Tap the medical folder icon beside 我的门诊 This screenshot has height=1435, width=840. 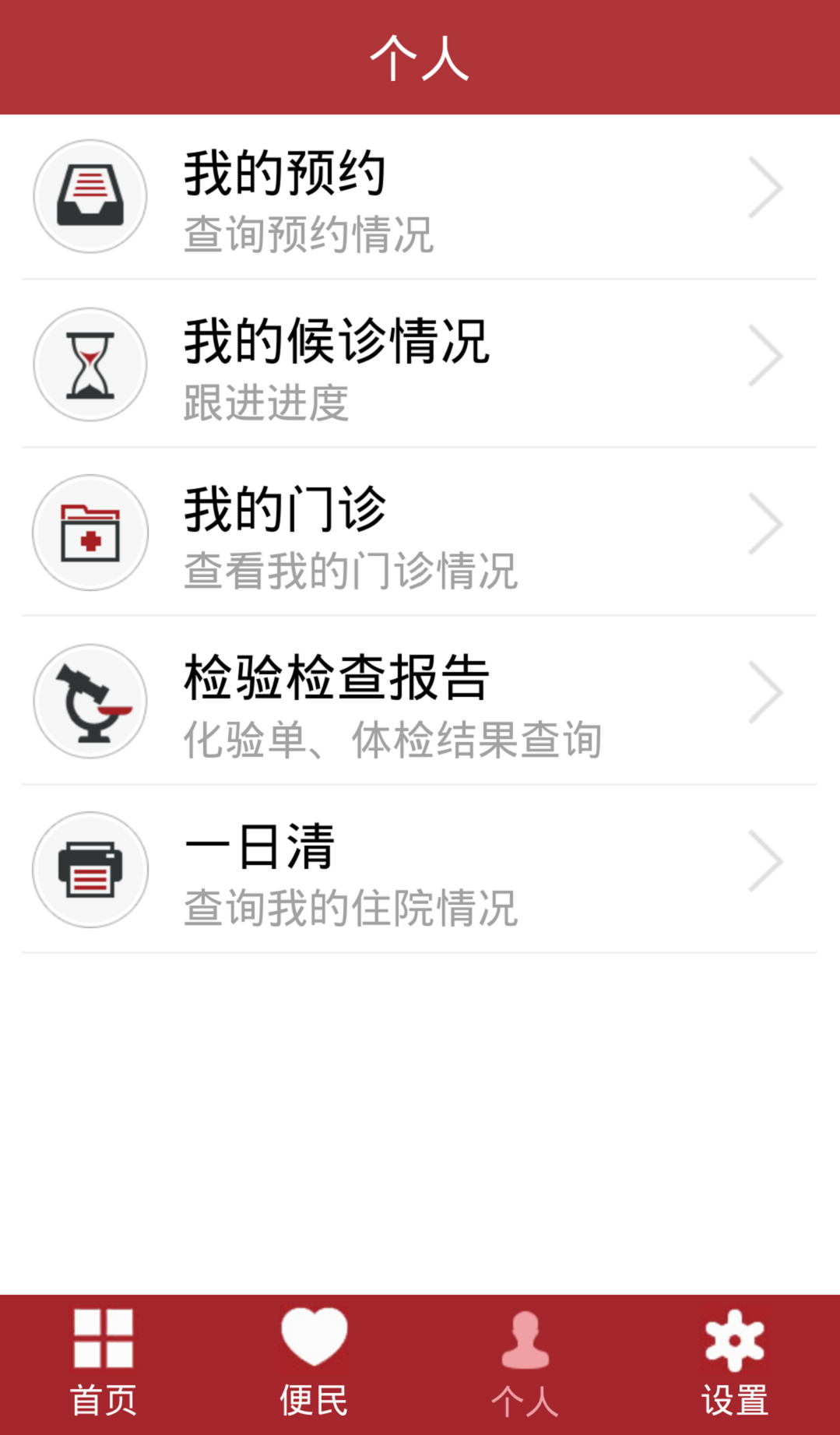click(90, 532)
